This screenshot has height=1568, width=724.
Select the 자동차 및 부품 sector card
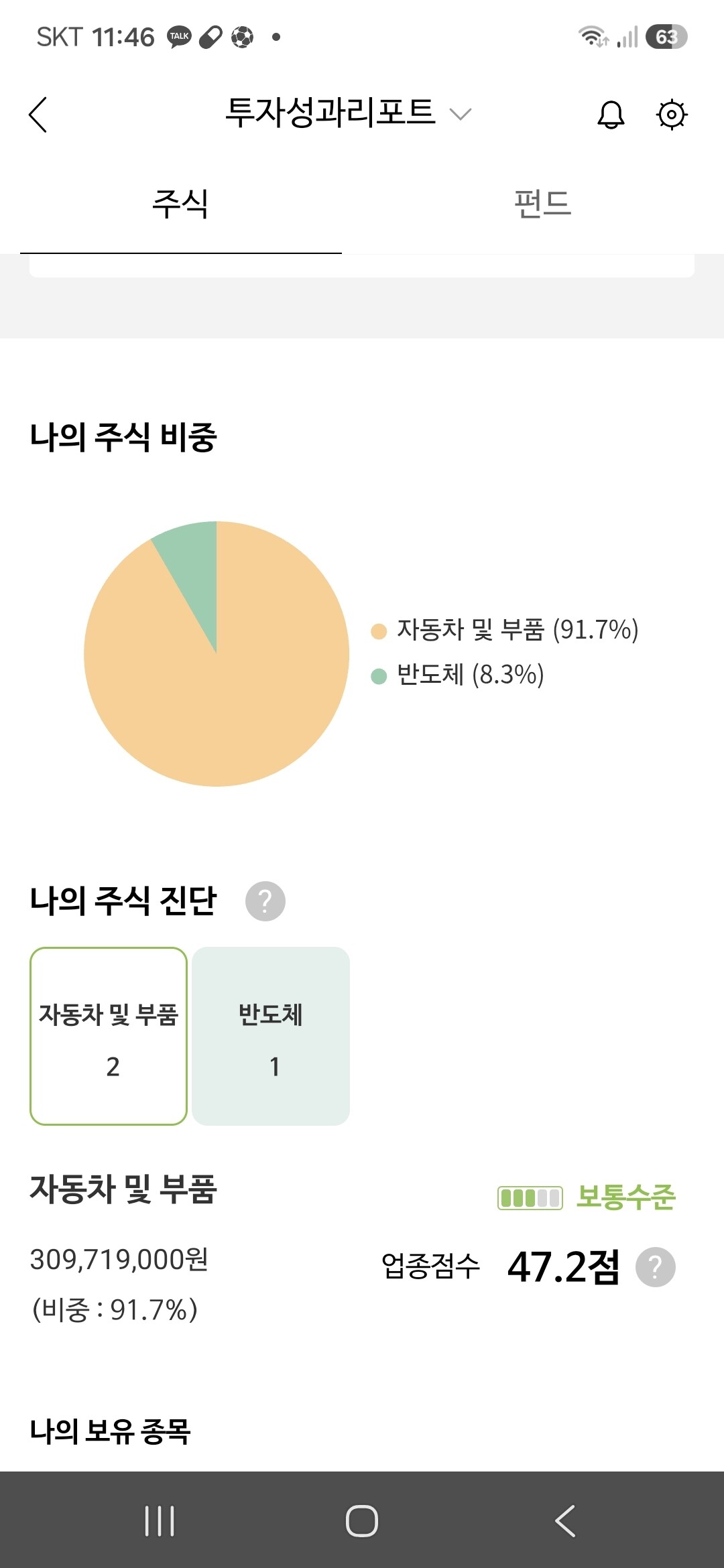click(109, 1036)
